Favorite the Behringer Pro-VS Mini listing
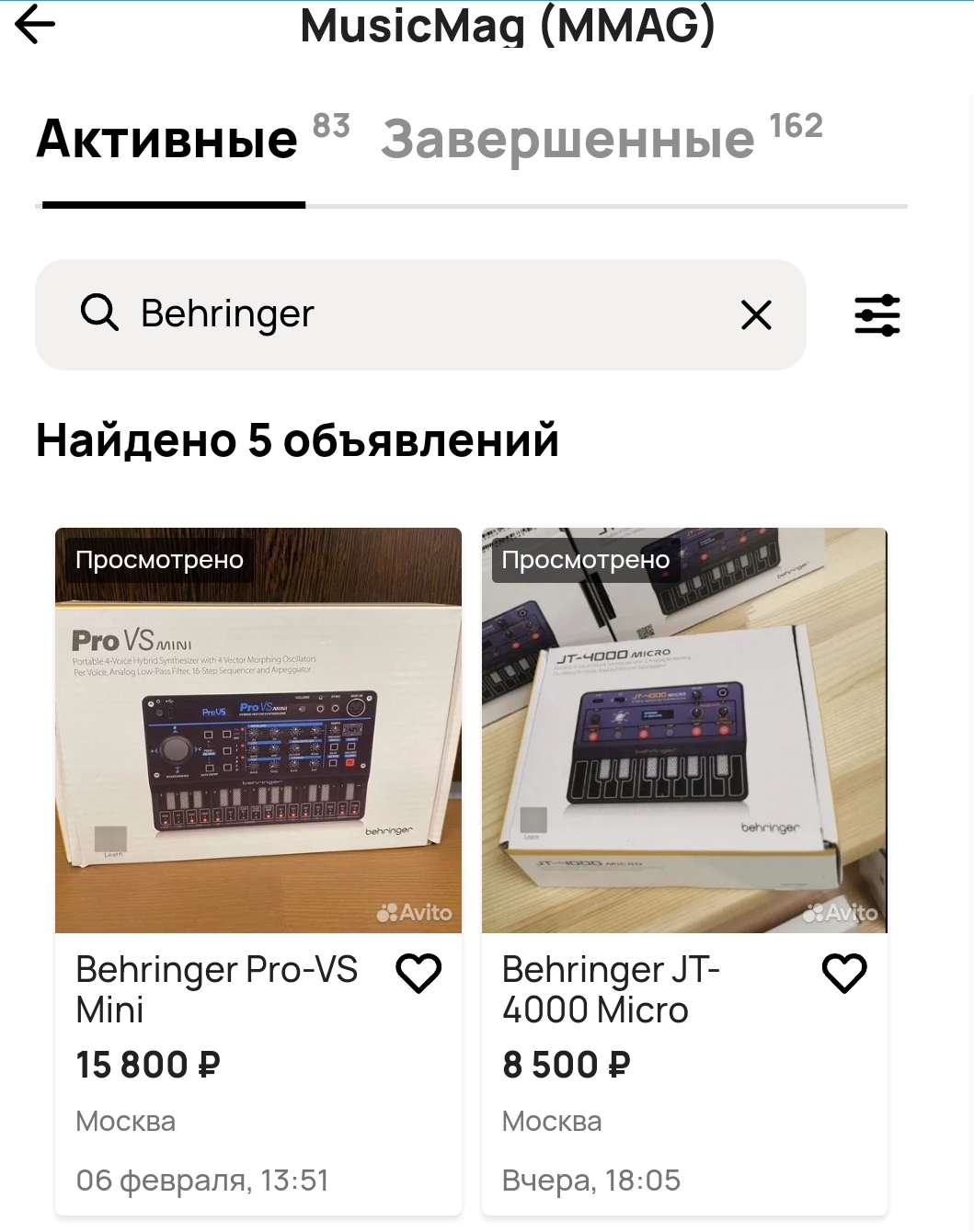The image size is (974, 1232). tap(418, 973)
